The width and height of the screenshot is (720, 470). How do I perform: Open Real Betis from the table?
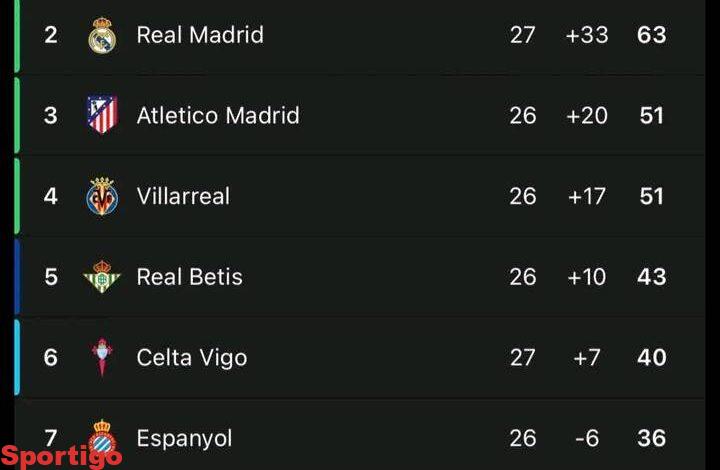click(x=189, y=277)
